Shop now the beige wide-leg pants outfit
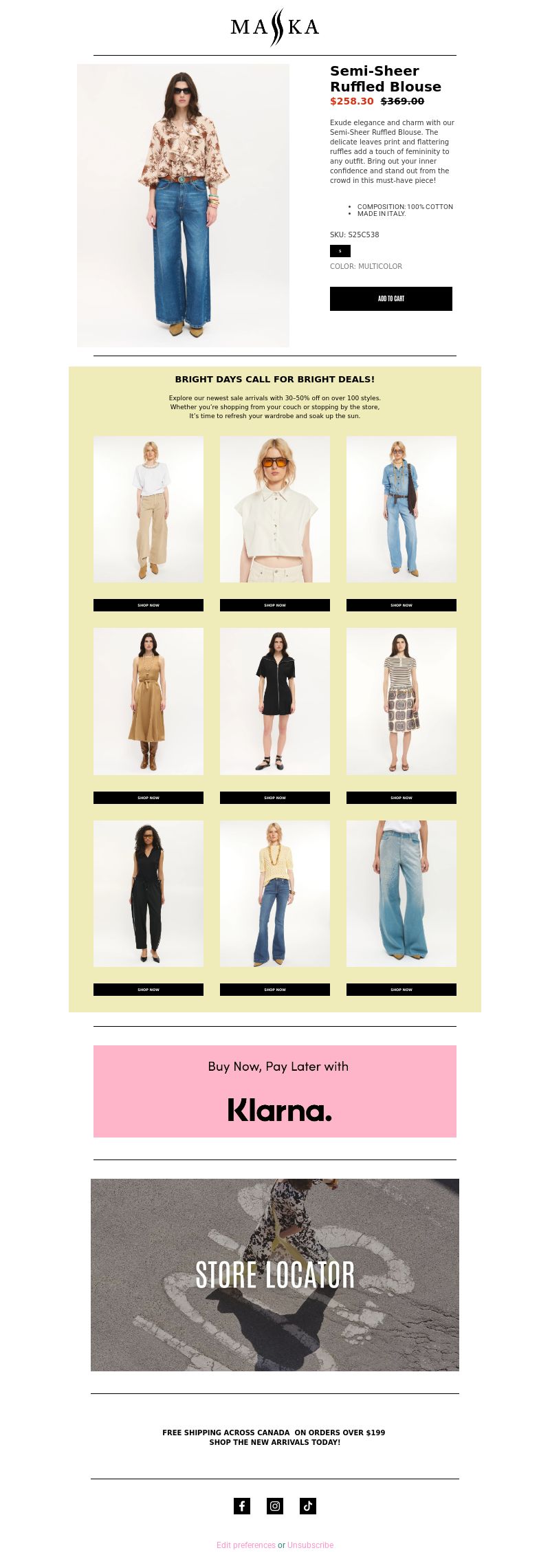Screen dimensions: 550x1568 tap(148, 605)
